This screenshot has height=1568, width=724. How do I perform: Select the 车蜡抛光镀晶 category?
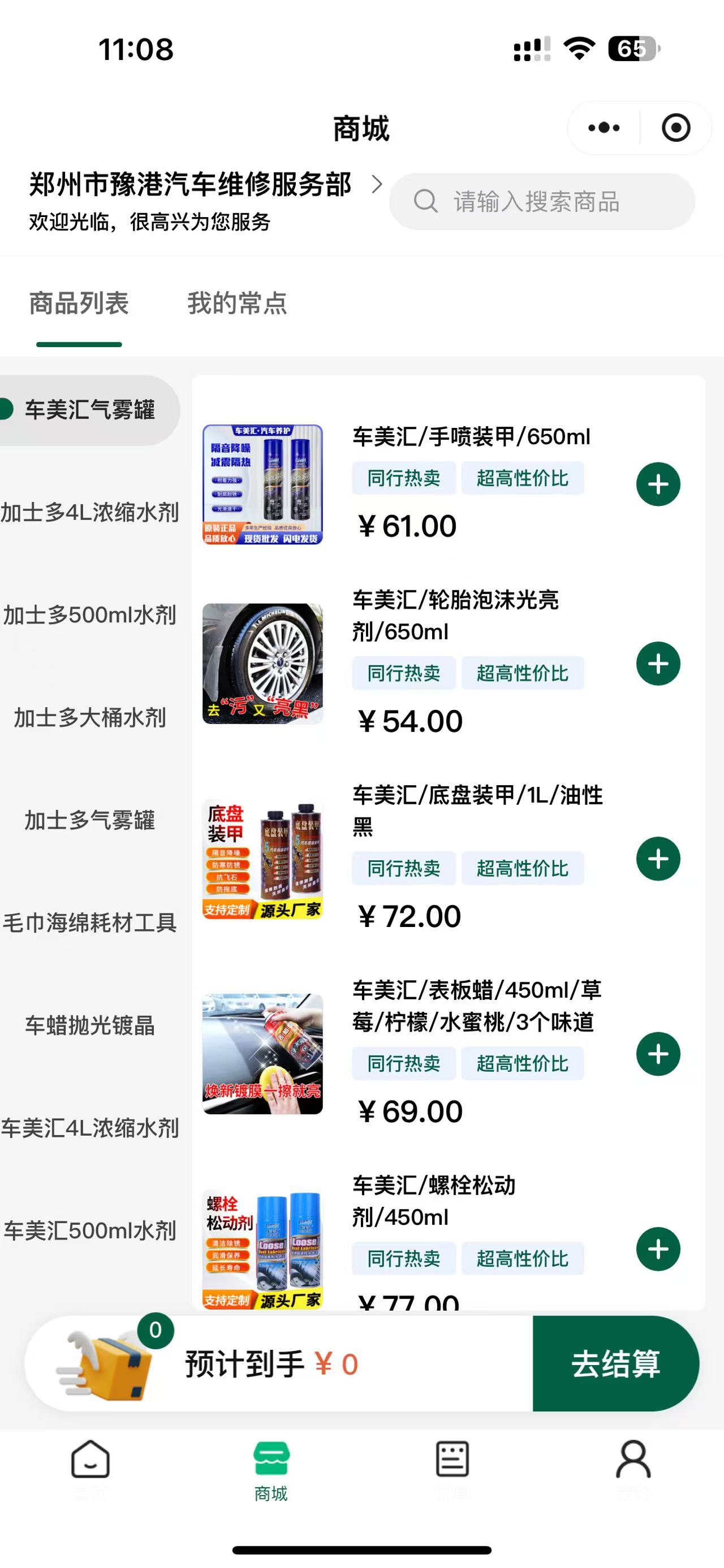point(90,1025)
